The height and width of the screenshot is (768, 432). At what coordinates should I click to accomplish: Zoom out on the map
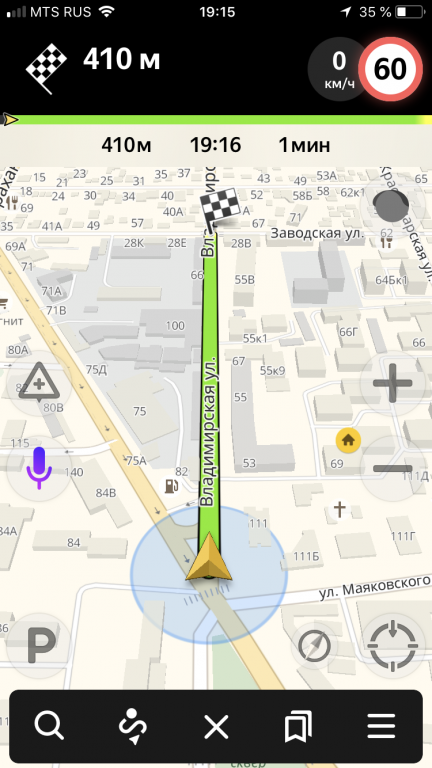click(392, 468)
